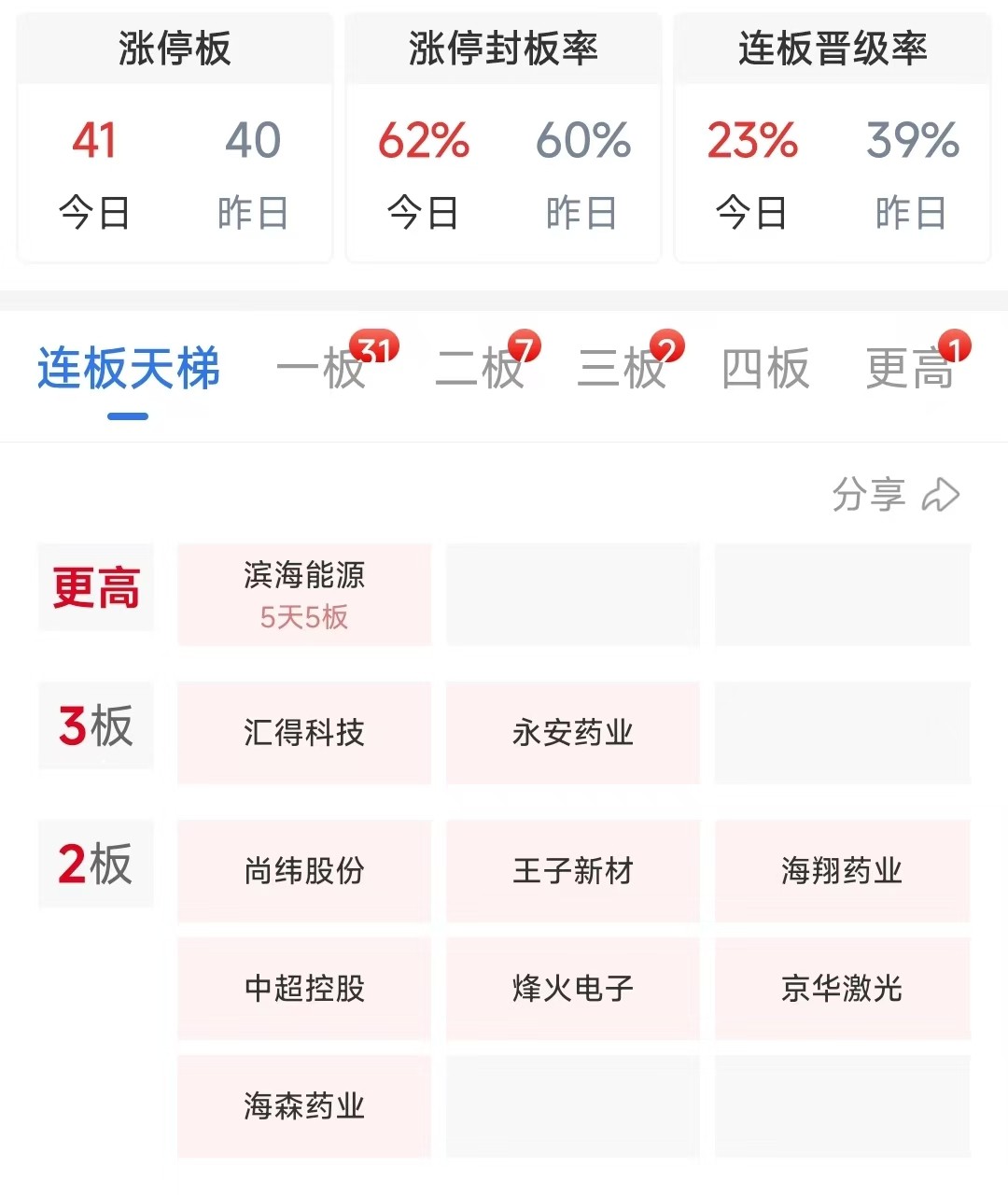The width and height of the screenshot is (1008, 1196).
Task: Open the 尚纬股份 stock tile
Action: [x=304, y=871]
